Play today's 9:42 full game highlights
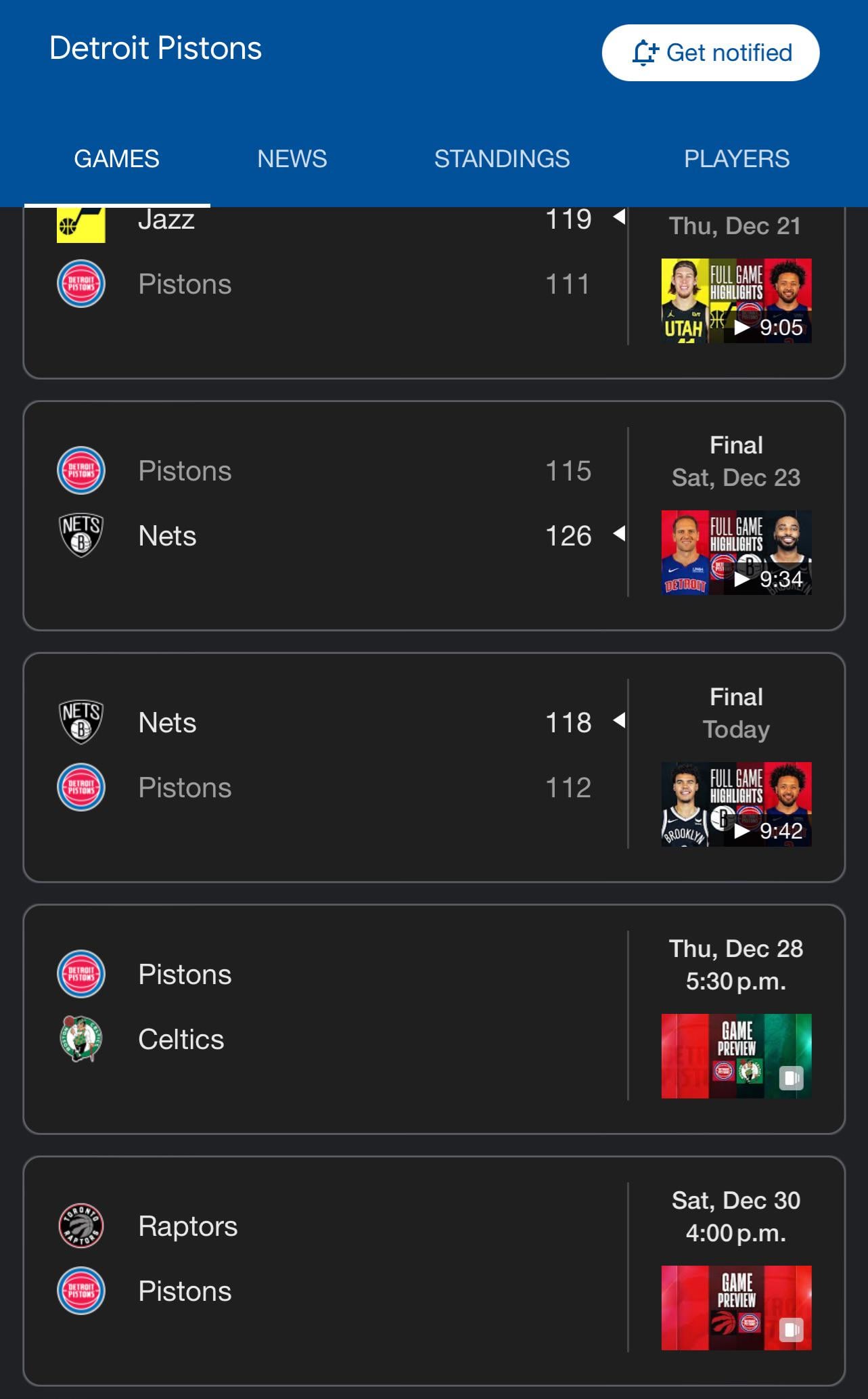 click(x=736, y=804)
